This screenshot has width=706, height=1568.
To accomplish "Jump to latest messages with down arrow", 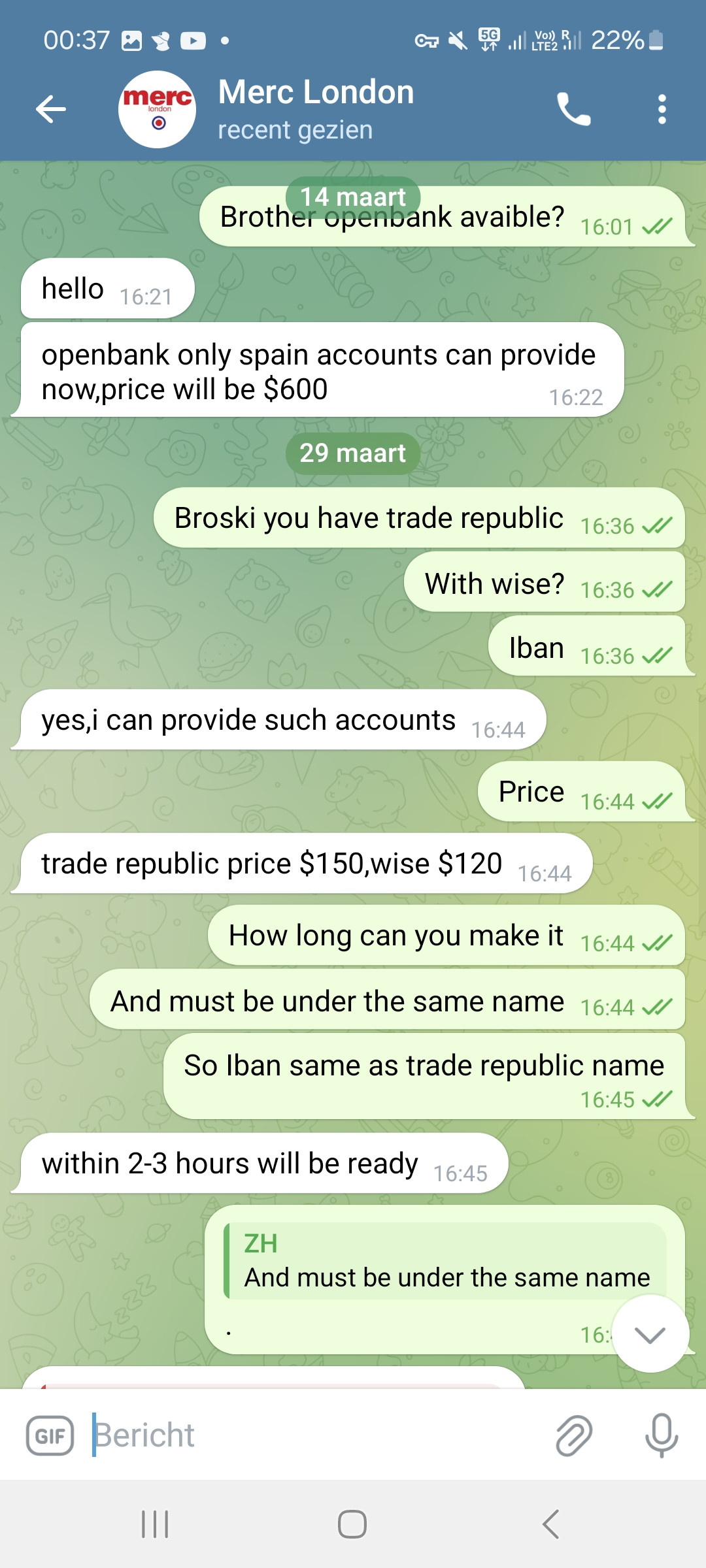I will [x=650, y=1334].
